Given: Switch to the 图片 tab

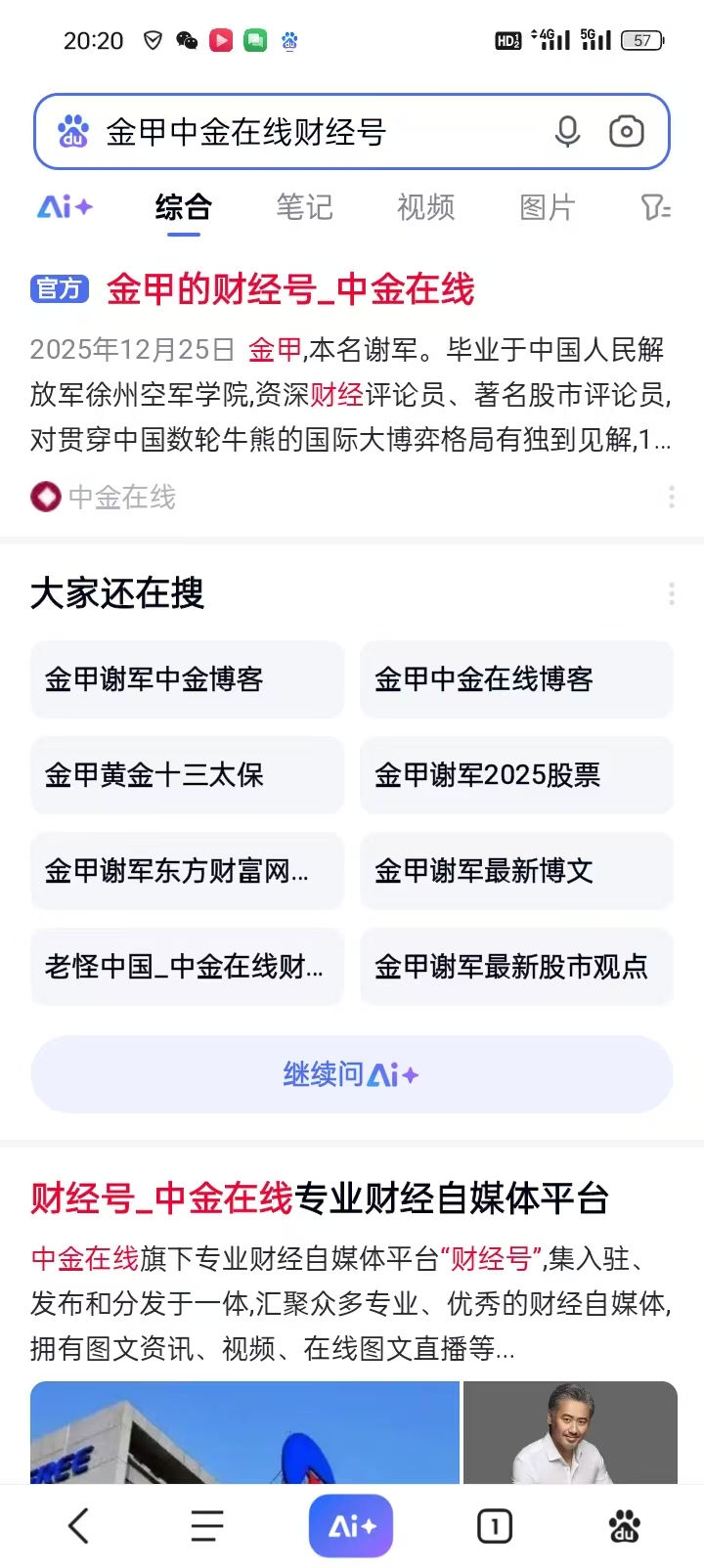Looking at the screenshot, I should [547, 207].
